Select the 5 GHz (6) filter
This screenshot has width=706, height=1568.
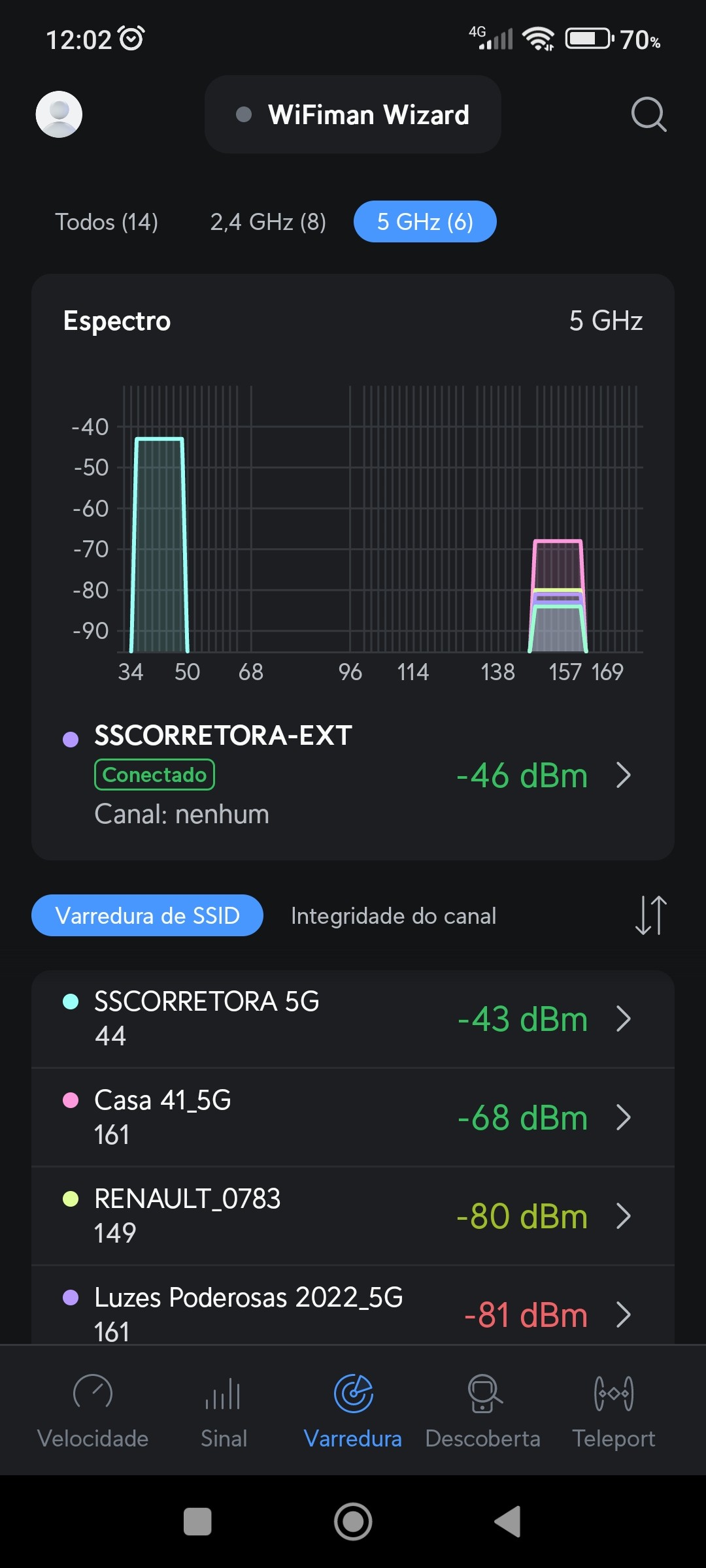(425, 222)
